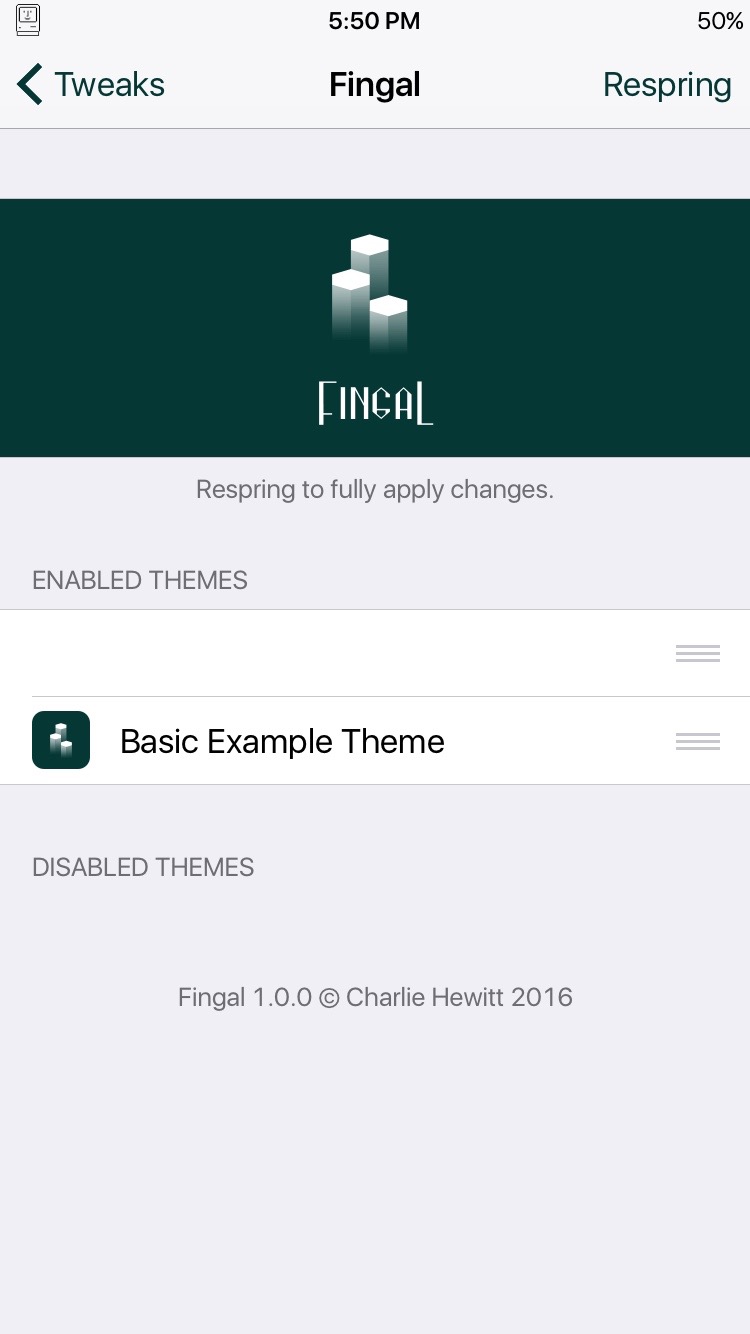
Task: Tap Respring in the navigation bar
Action: pyautogui.click(x=667, y=85)
